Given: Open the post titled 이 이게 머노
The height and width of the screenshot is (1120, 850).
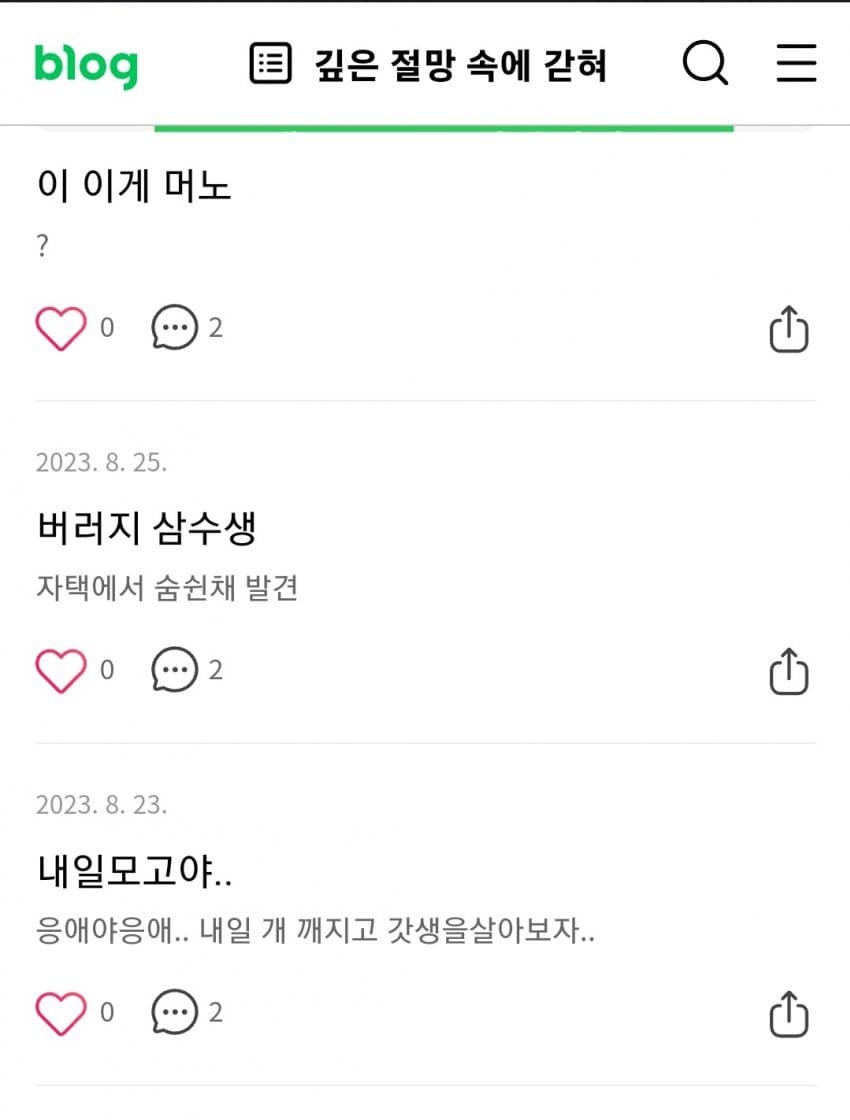Looking at the screenshot, I should [134, 186].
